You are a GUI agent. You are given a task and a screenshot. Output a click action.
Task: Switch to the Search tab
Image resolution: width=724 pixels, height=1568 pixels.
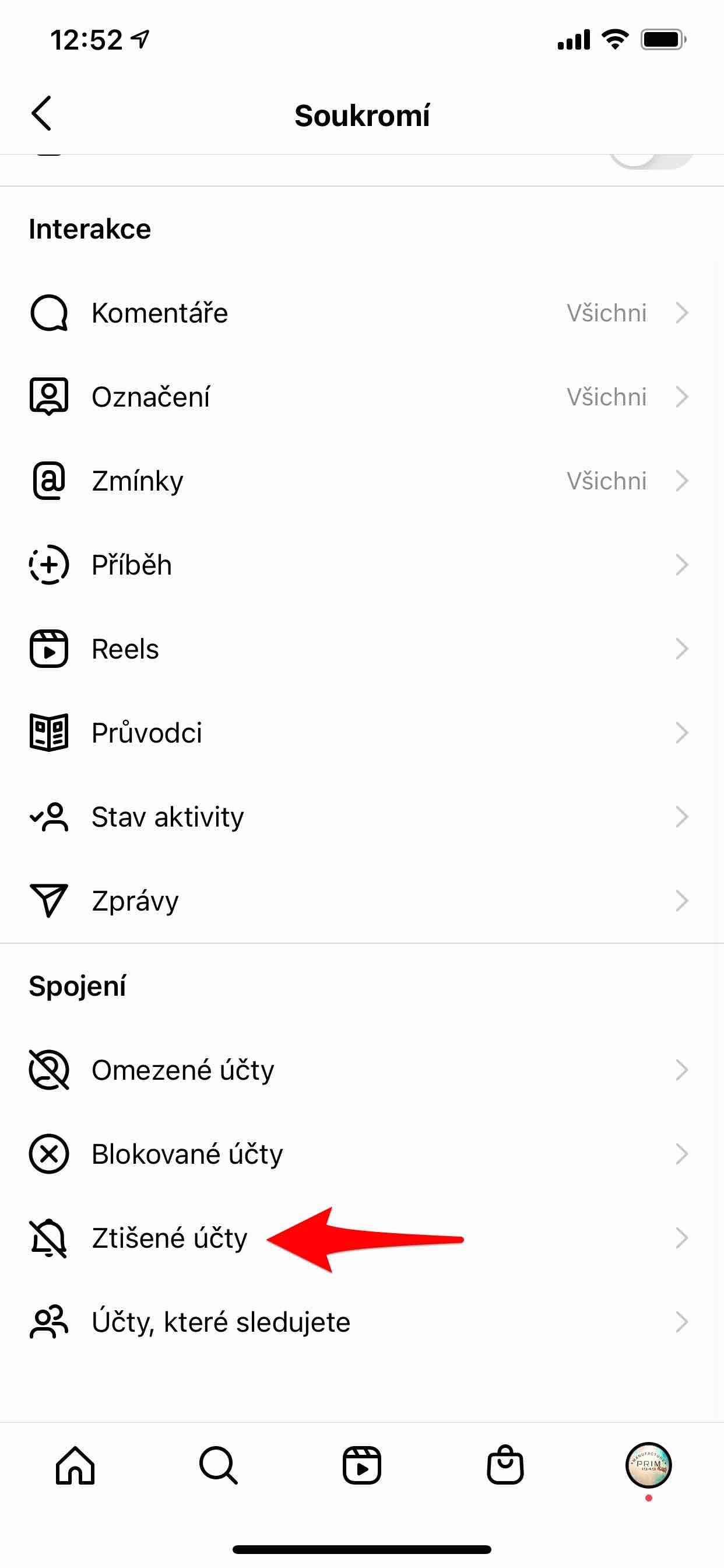219,1465
